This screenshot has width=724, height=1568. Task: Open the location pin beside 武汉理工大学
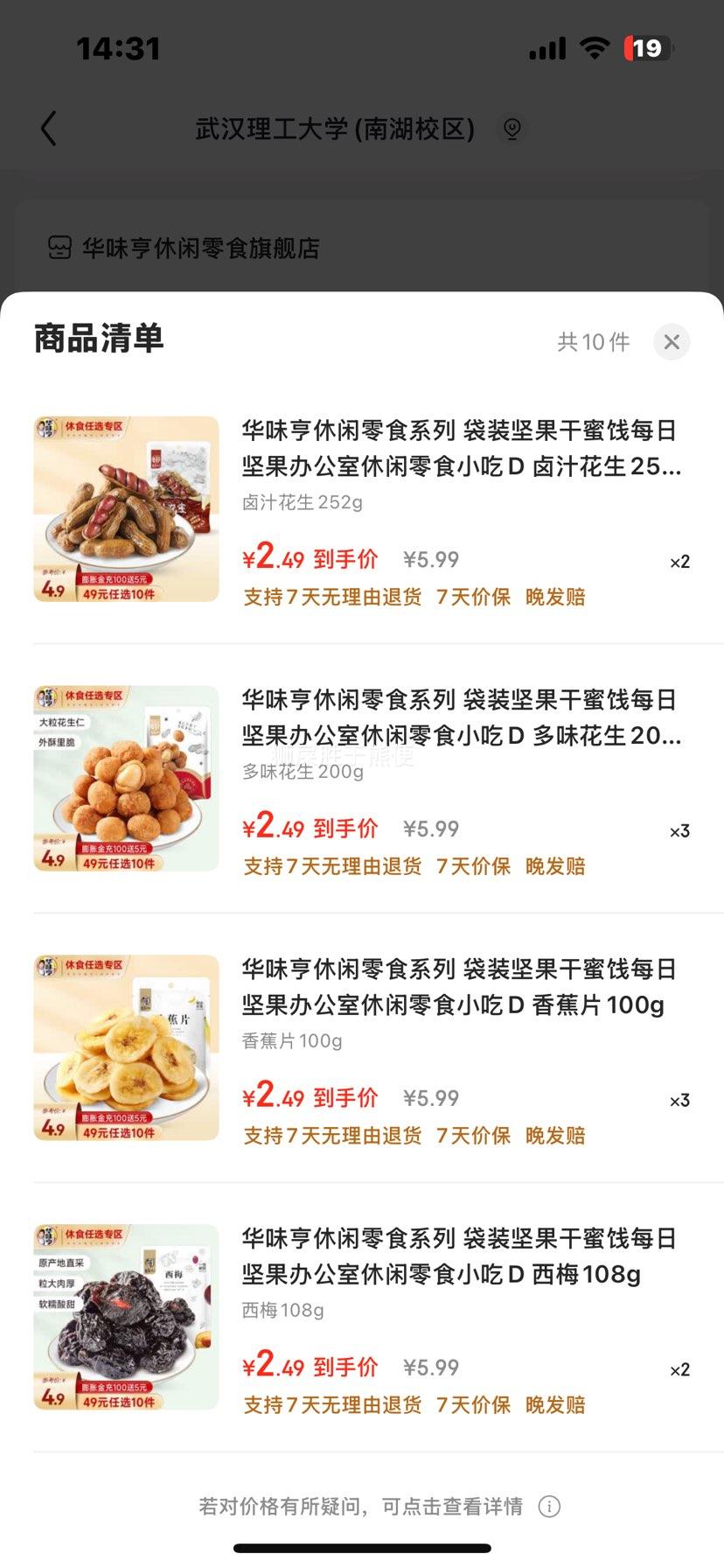click(512, 129)
